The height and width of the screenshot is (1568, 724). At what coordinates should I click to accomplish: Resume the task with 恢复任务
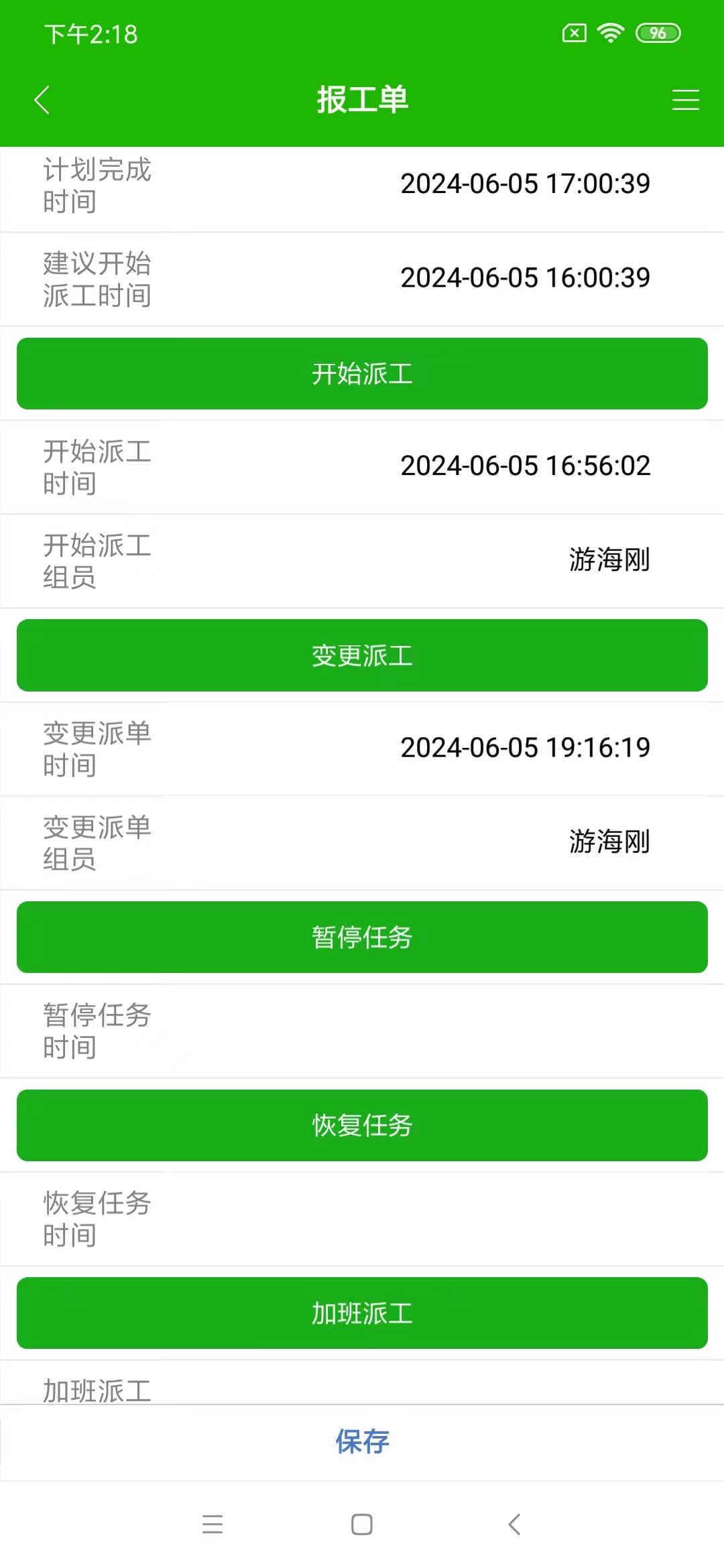[362, 1125]
